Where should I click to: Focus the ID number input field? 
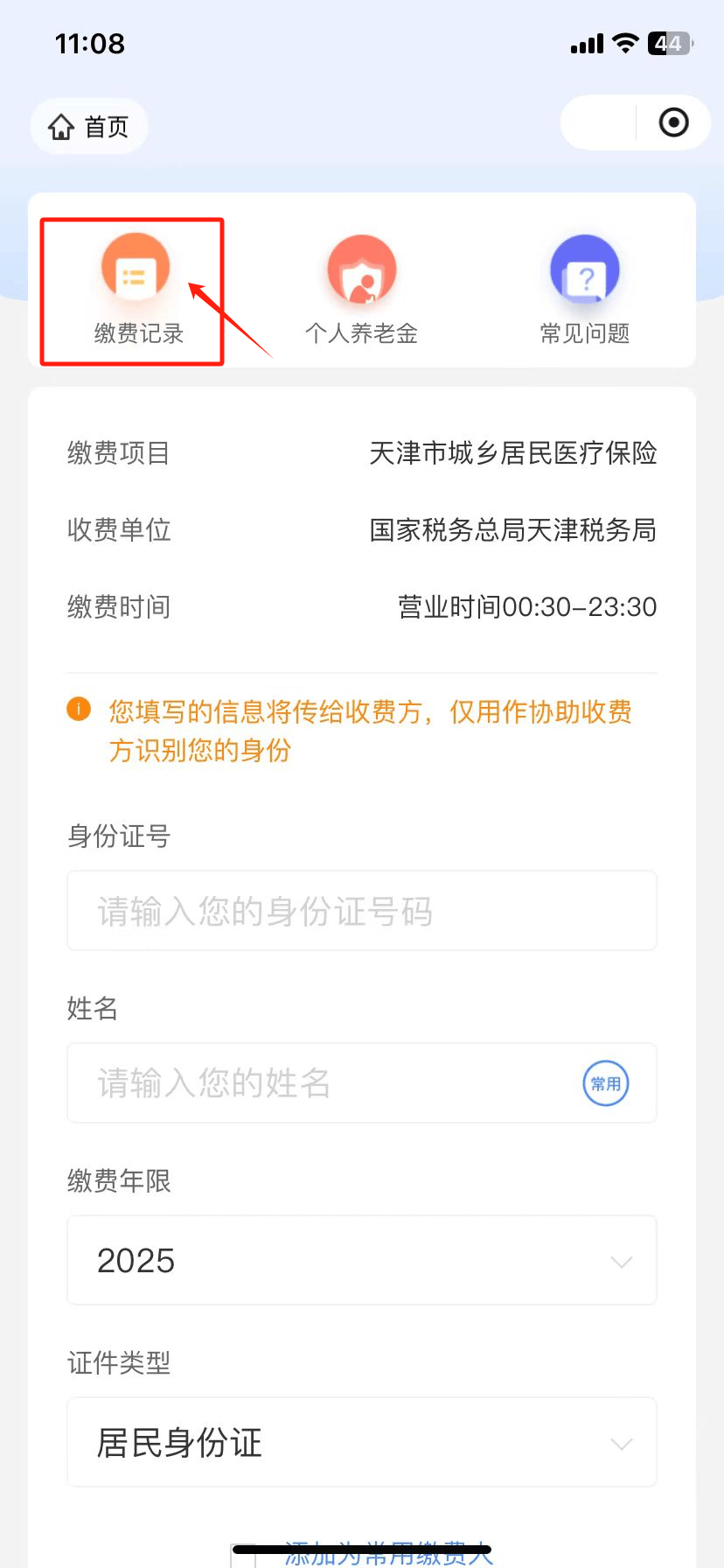tap(361, 910)
